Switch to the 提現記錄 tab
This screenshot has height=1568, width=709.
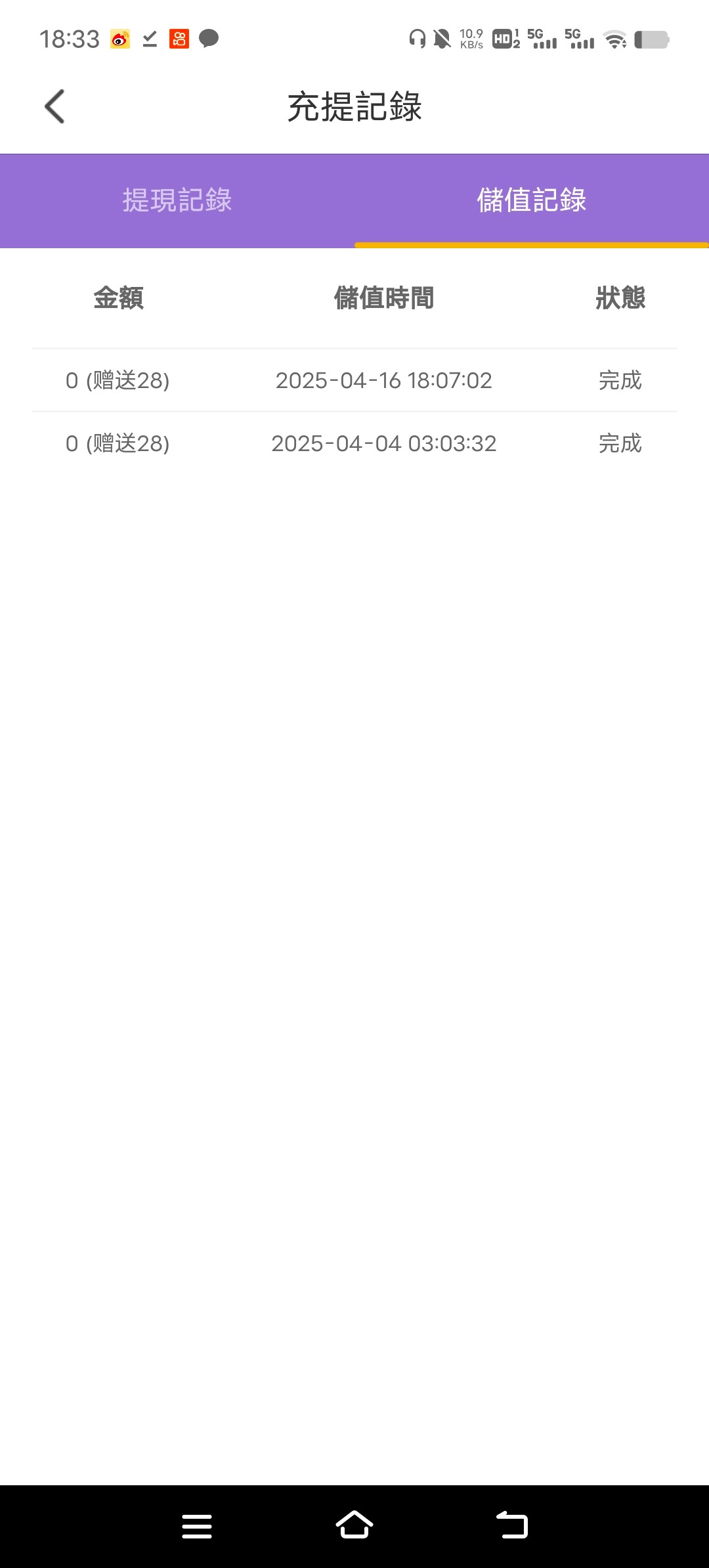(177, 200)
